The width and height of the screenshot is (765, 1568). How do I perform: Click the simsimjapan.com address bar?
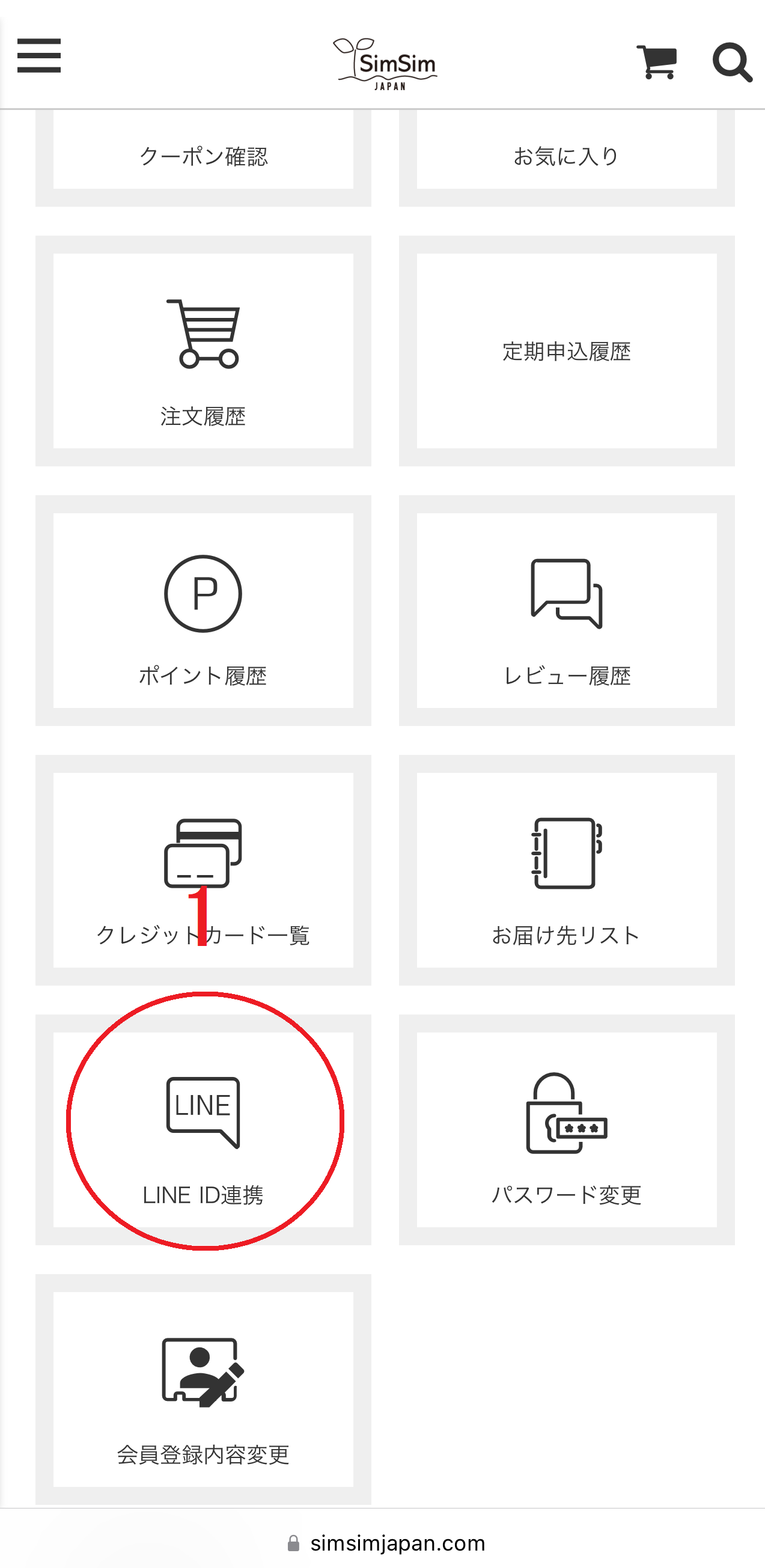point(395,1542)
